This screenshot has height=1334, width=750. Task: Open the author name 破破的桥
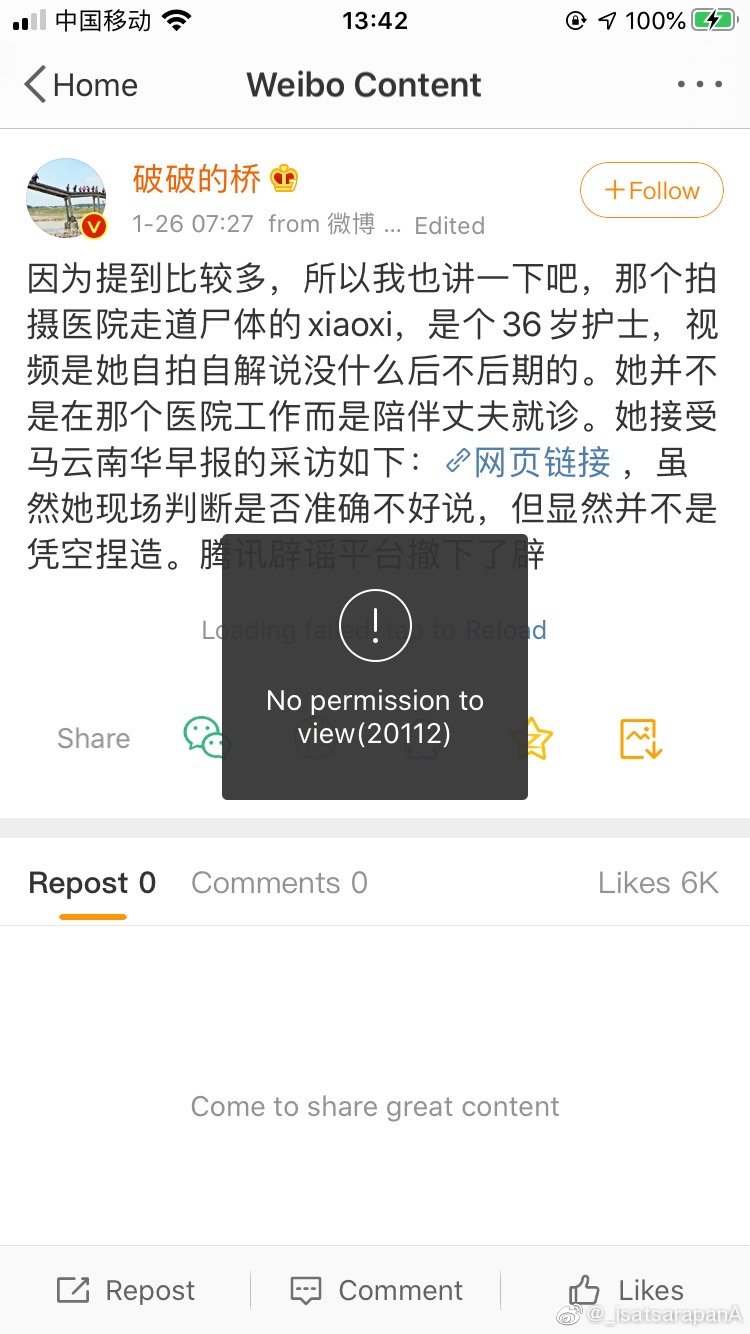pos(197,178)
